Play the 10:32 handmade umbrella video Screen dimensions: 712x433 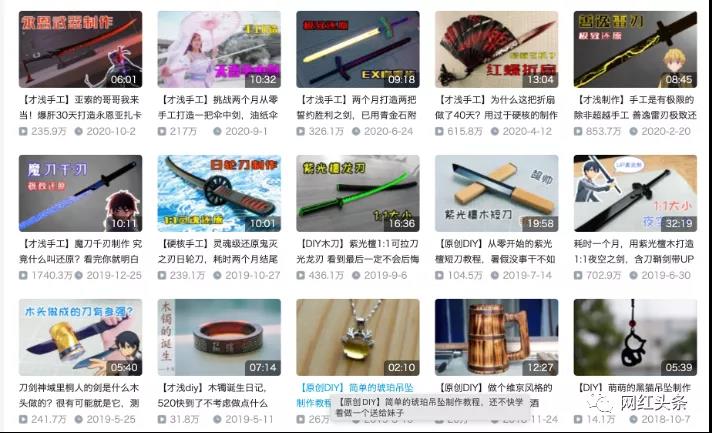coord(219,50)
